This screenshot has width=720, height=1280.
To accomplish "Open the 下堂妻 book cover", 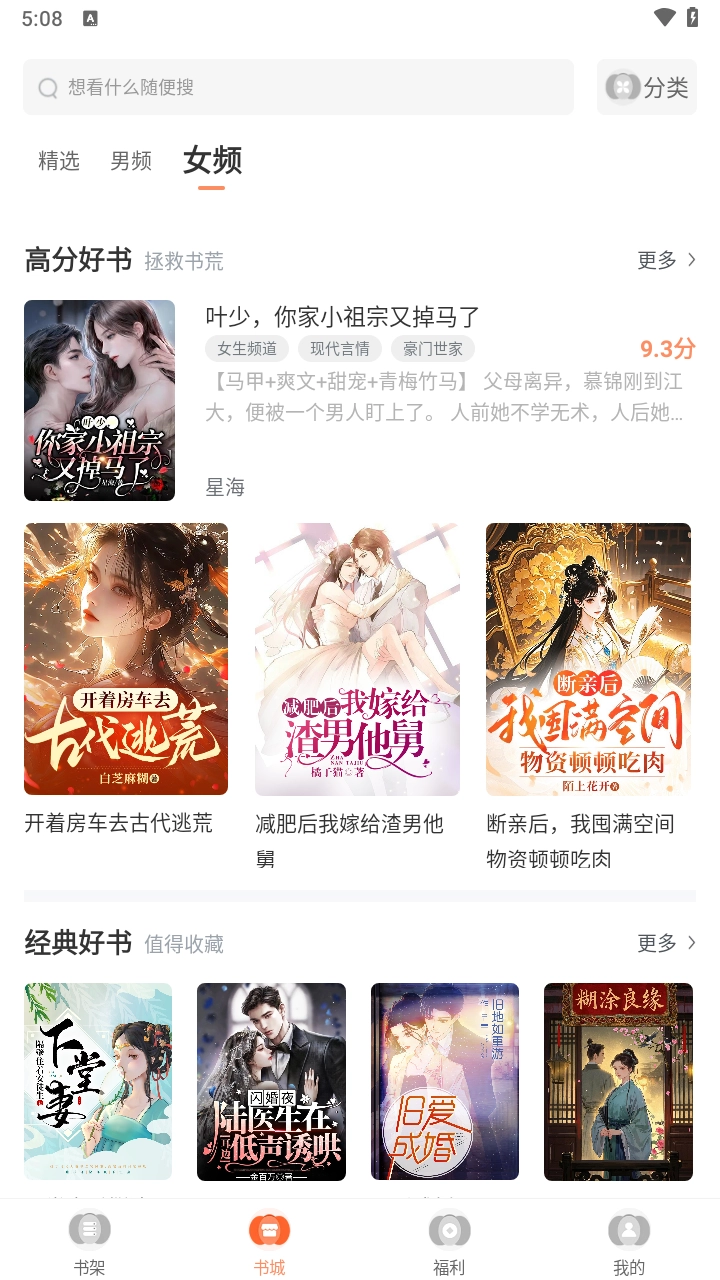I will pos(98,1081).
